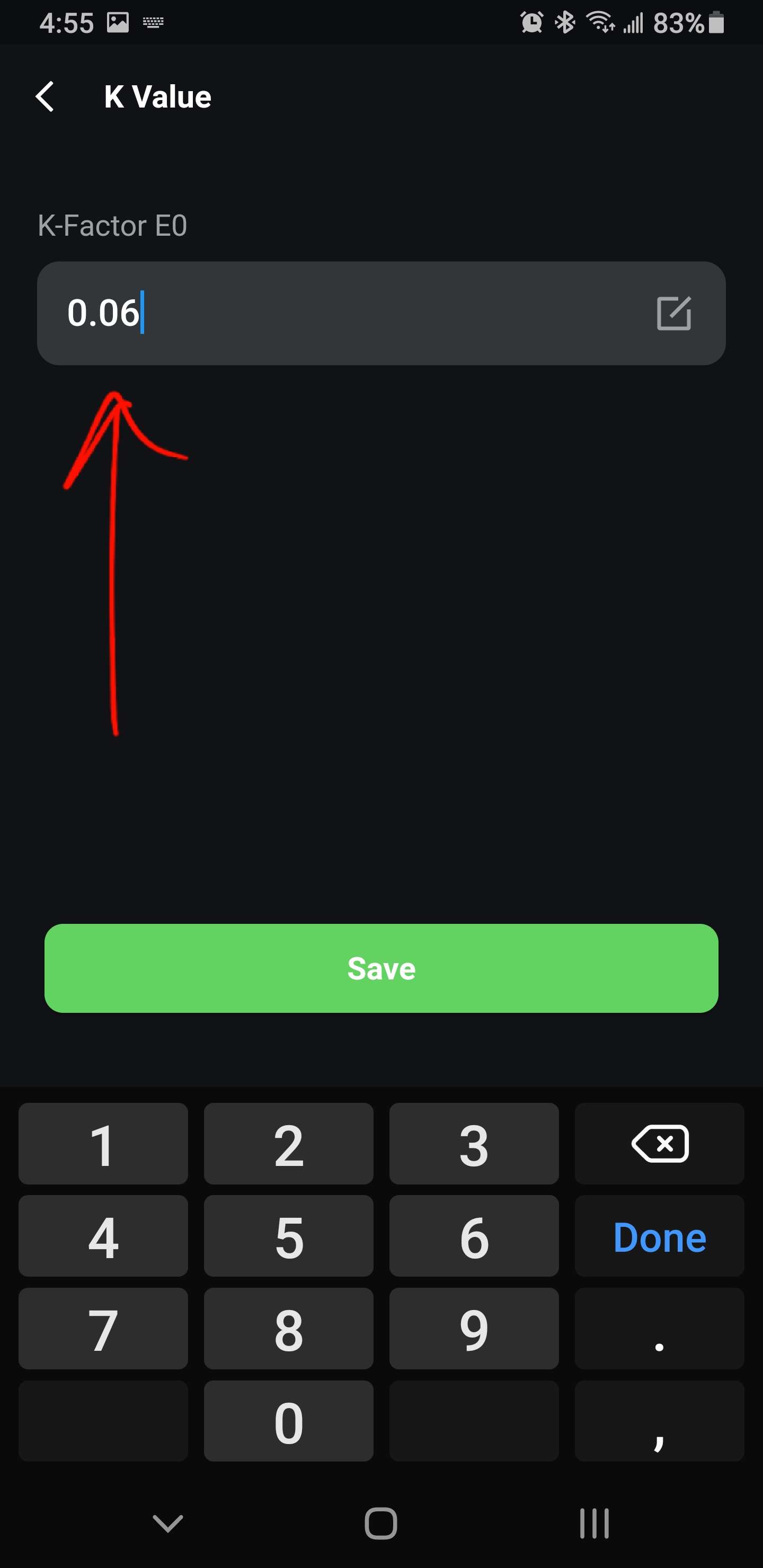Tap Done on the keypad
Viewport: 763px width, 1568px height.
point(659,1236)
